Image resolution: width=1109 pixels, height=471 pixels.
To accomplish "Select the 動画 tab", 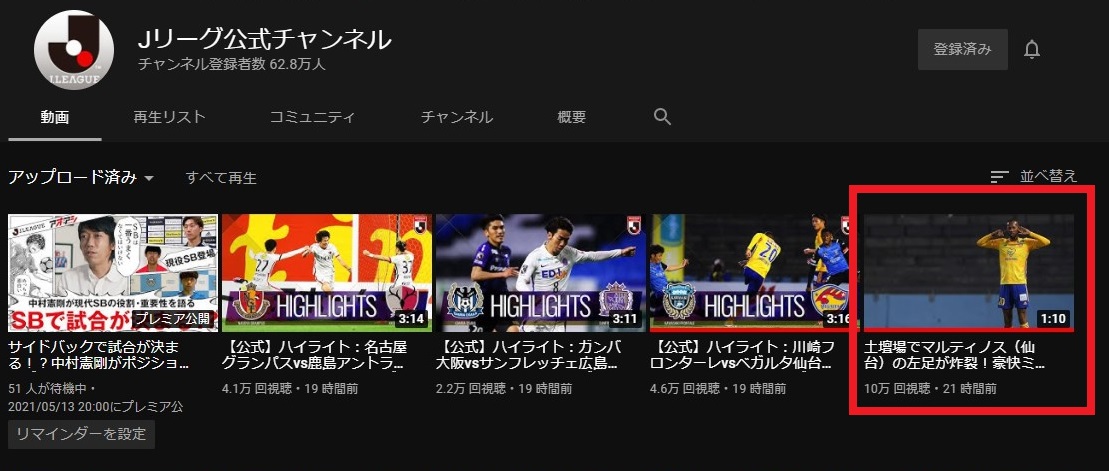I will click(x=55, y=117).
